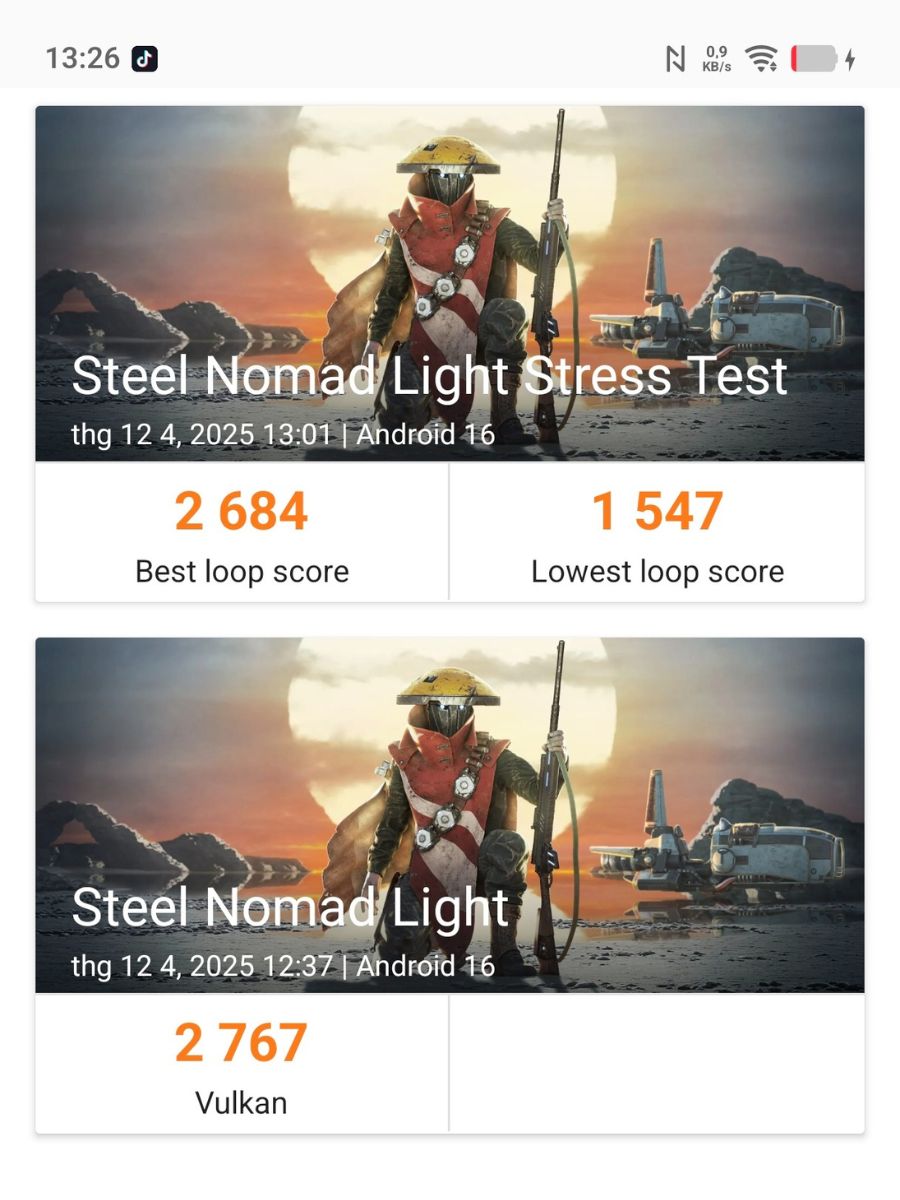Screen dimensions: 900x1200
Task: Open the Steel Nomad Light Stress Test result
Action: point(450,300)
